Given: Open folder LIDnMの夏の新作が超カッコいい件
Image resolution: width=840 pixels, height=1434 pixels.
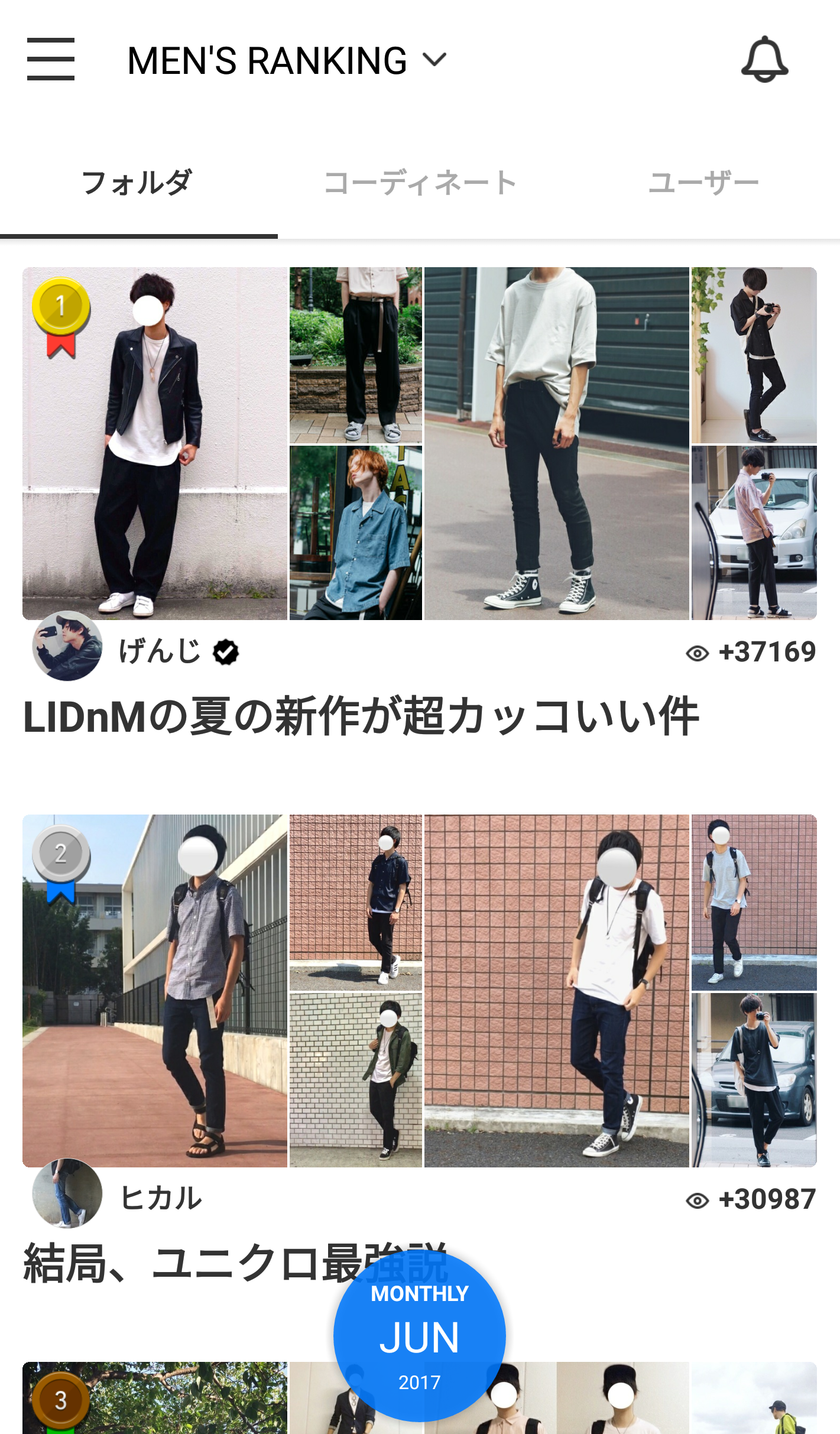Looking at the screenshot, I should coord(361,716).
